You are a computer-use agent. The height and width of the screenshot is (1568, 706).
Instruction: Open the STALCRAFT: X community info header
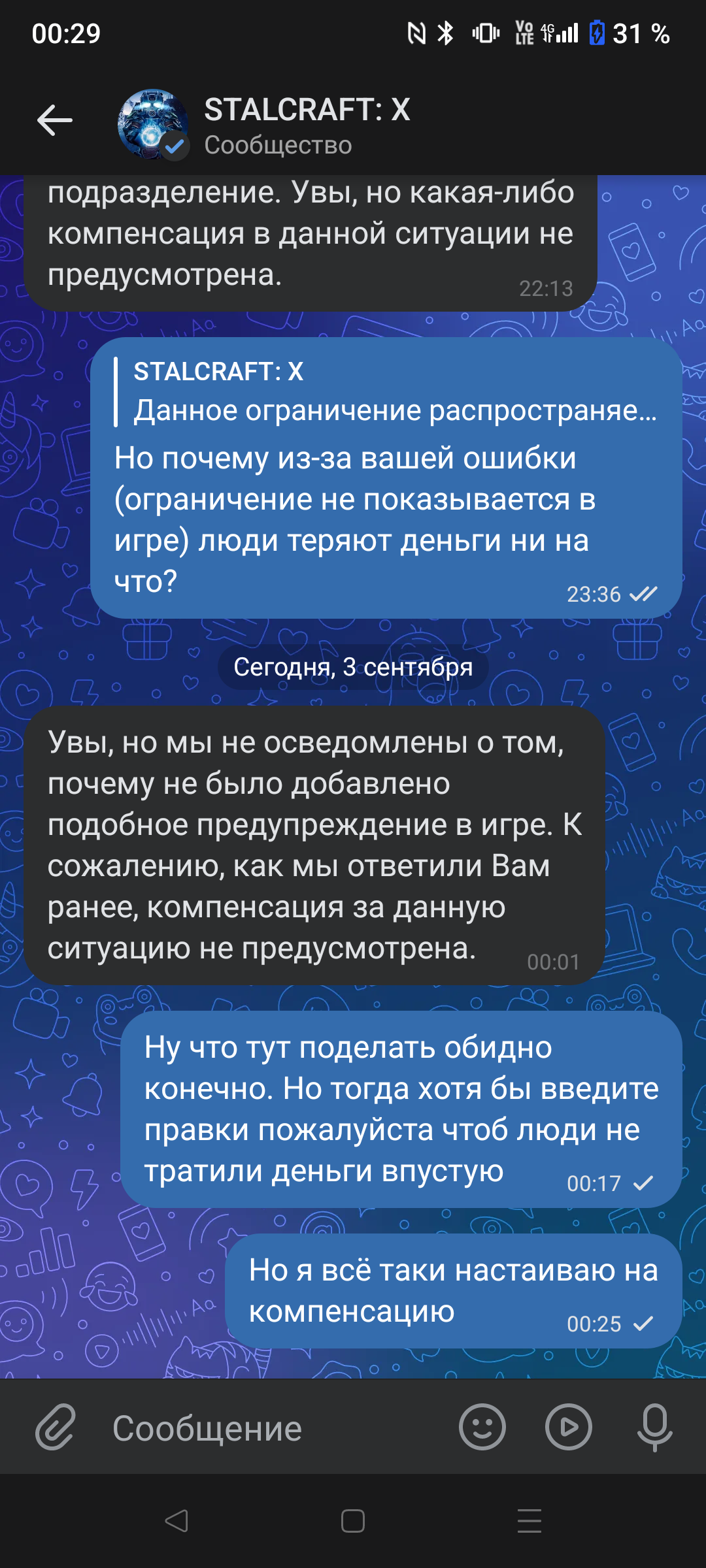click(307, 124)
